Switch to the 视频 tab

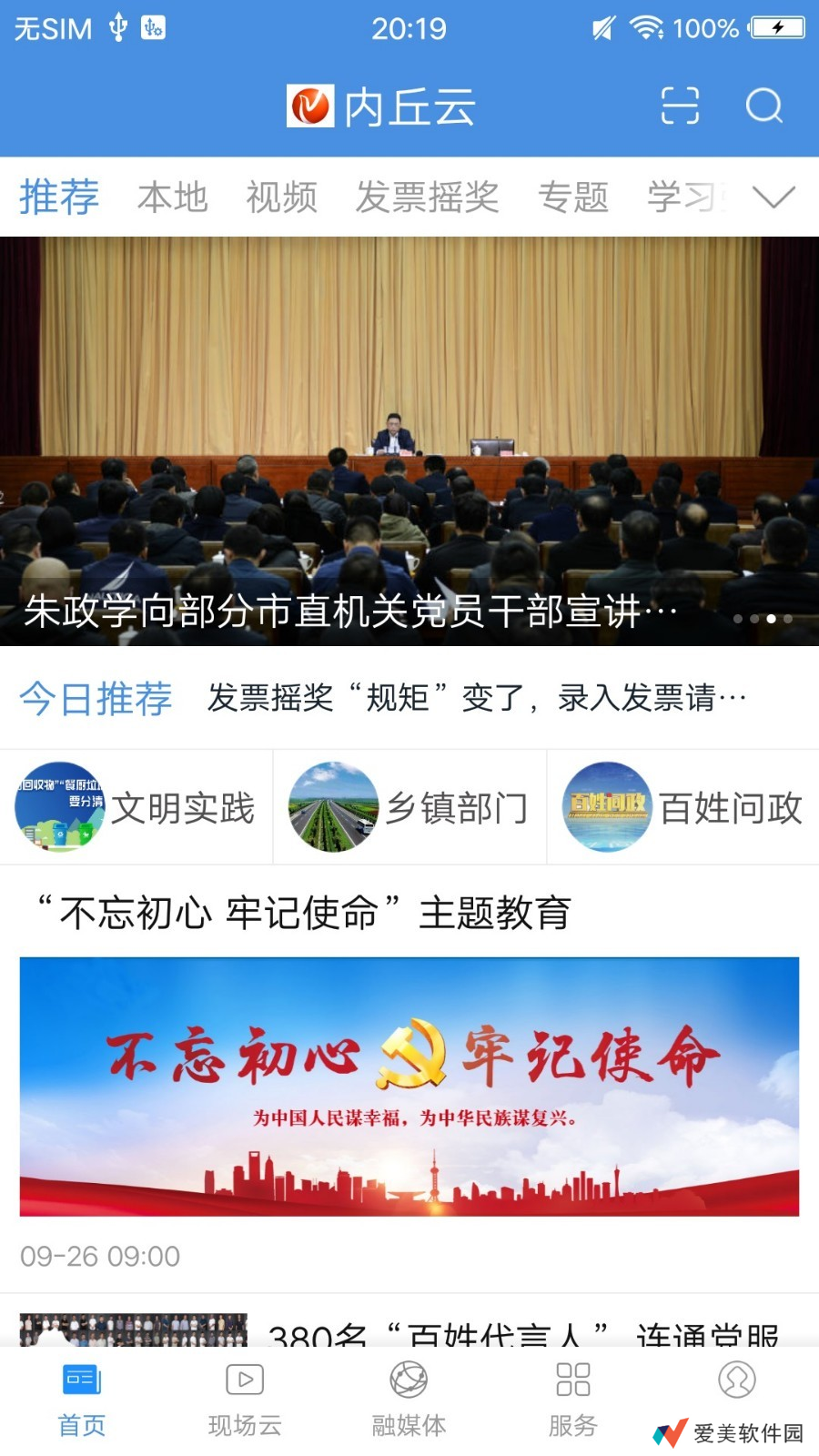281,198
